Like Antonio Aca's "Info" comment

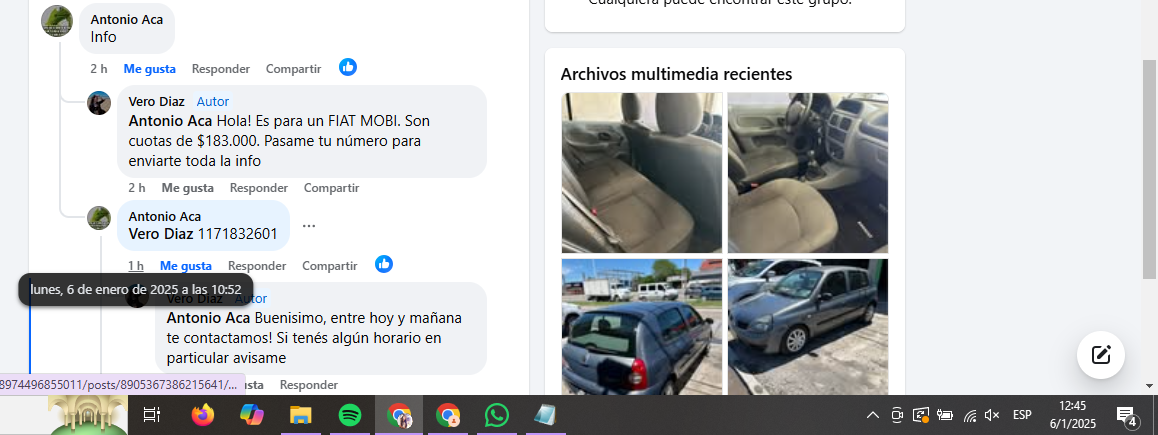(149, 69)
